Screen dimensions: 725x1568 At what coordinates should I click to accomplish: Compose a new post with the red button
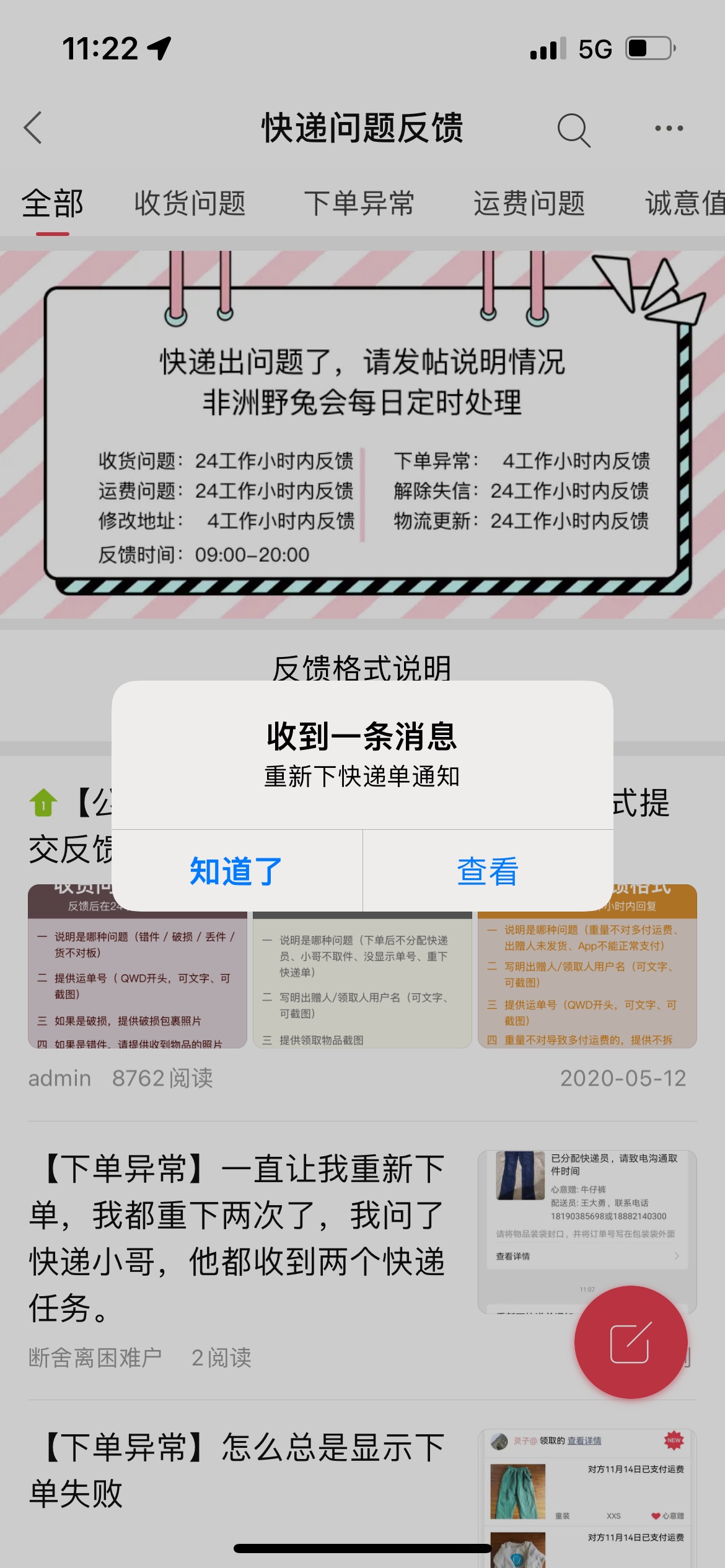pos(630,1342)
